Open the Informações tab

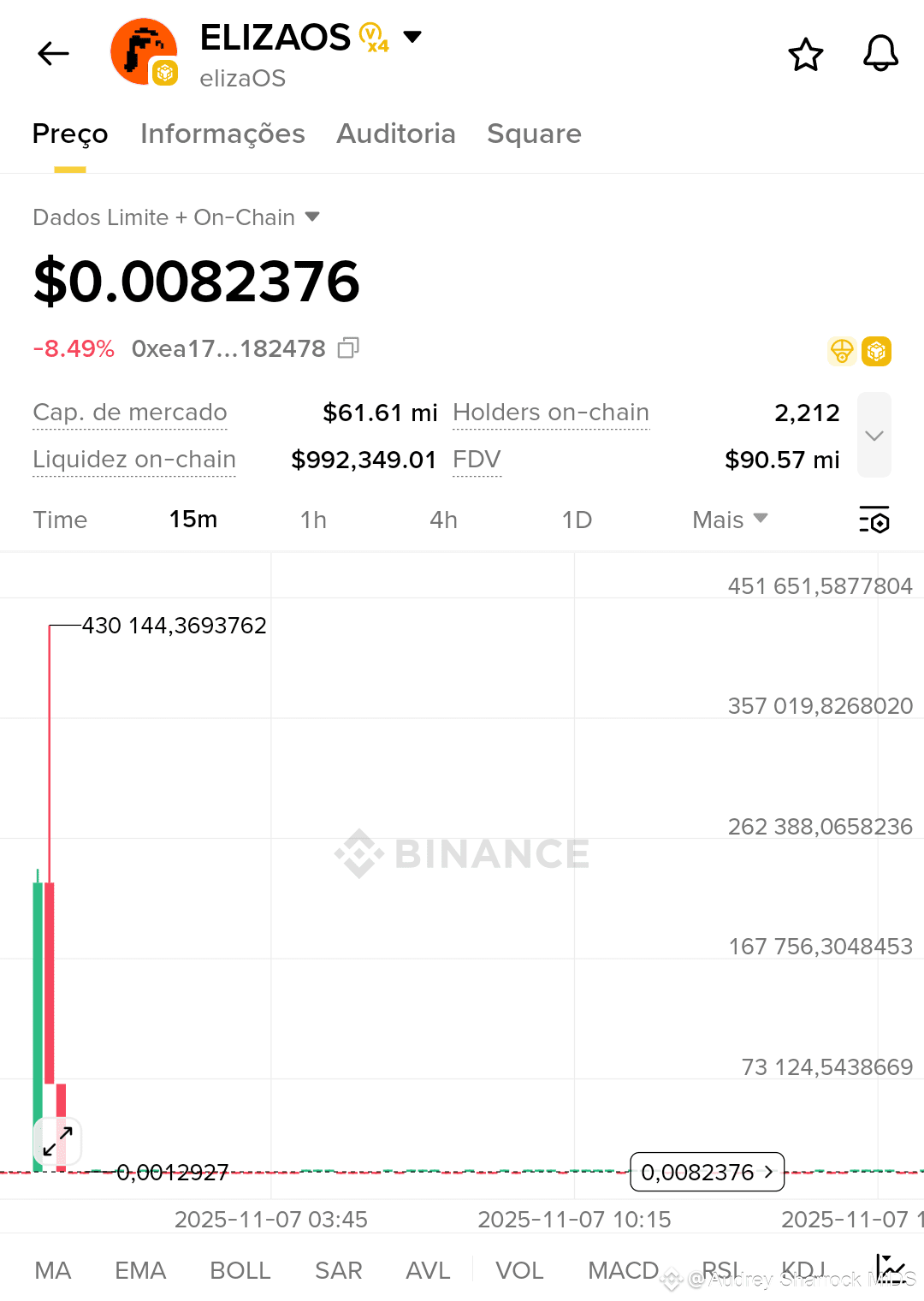click(222, 134)
